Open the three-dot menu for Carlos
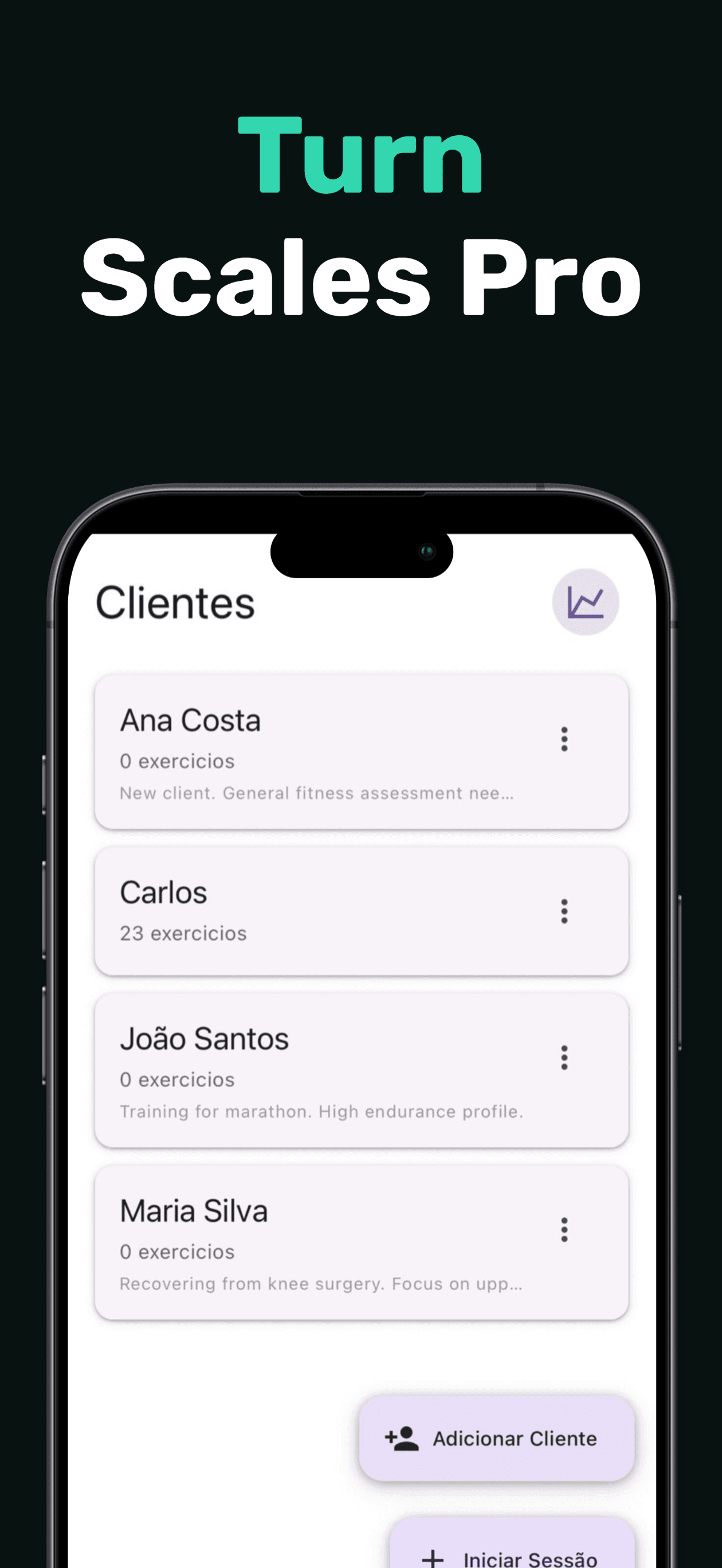 click(x=564, y=911)
